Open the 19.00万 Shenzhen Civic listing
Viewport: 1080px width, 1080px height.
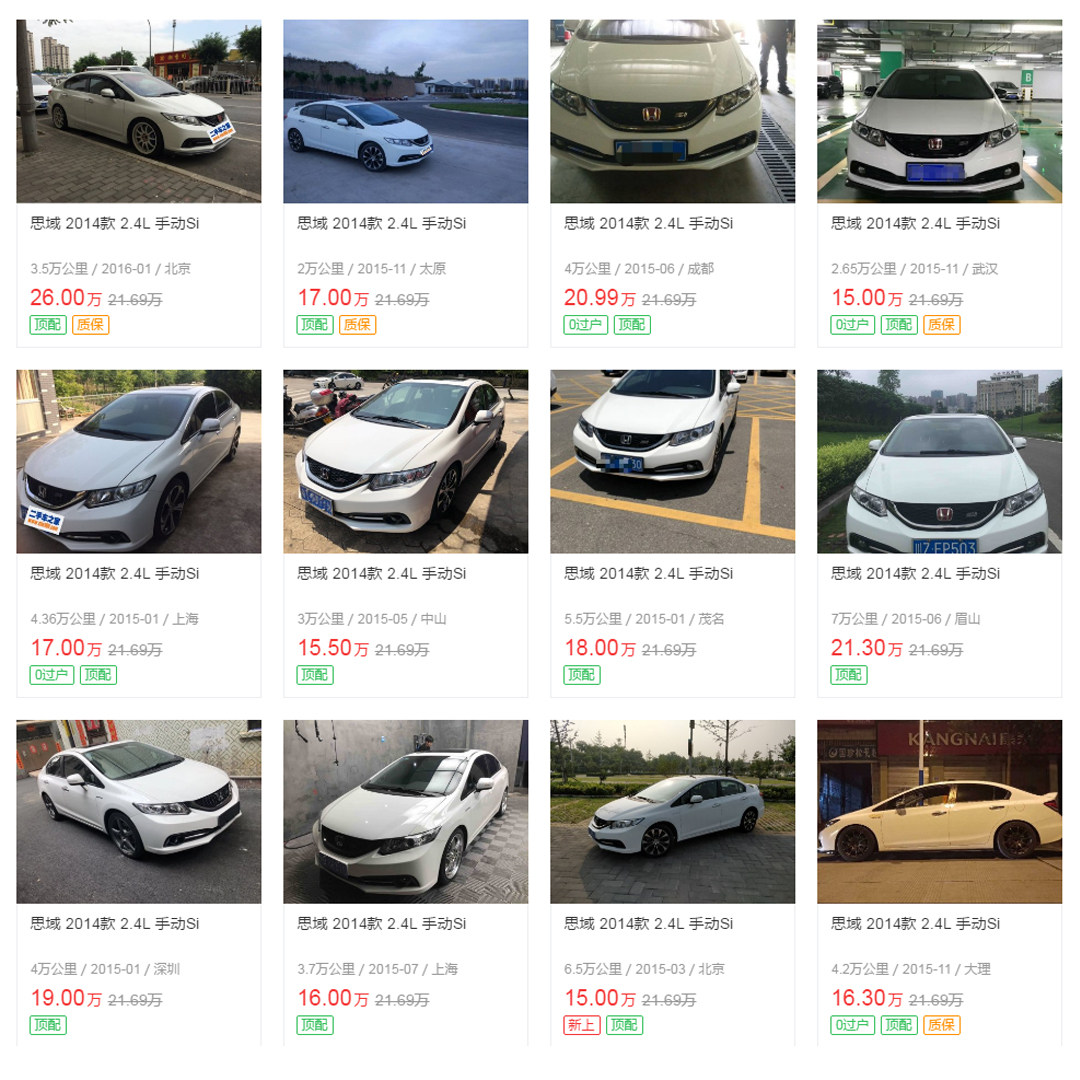138,812
